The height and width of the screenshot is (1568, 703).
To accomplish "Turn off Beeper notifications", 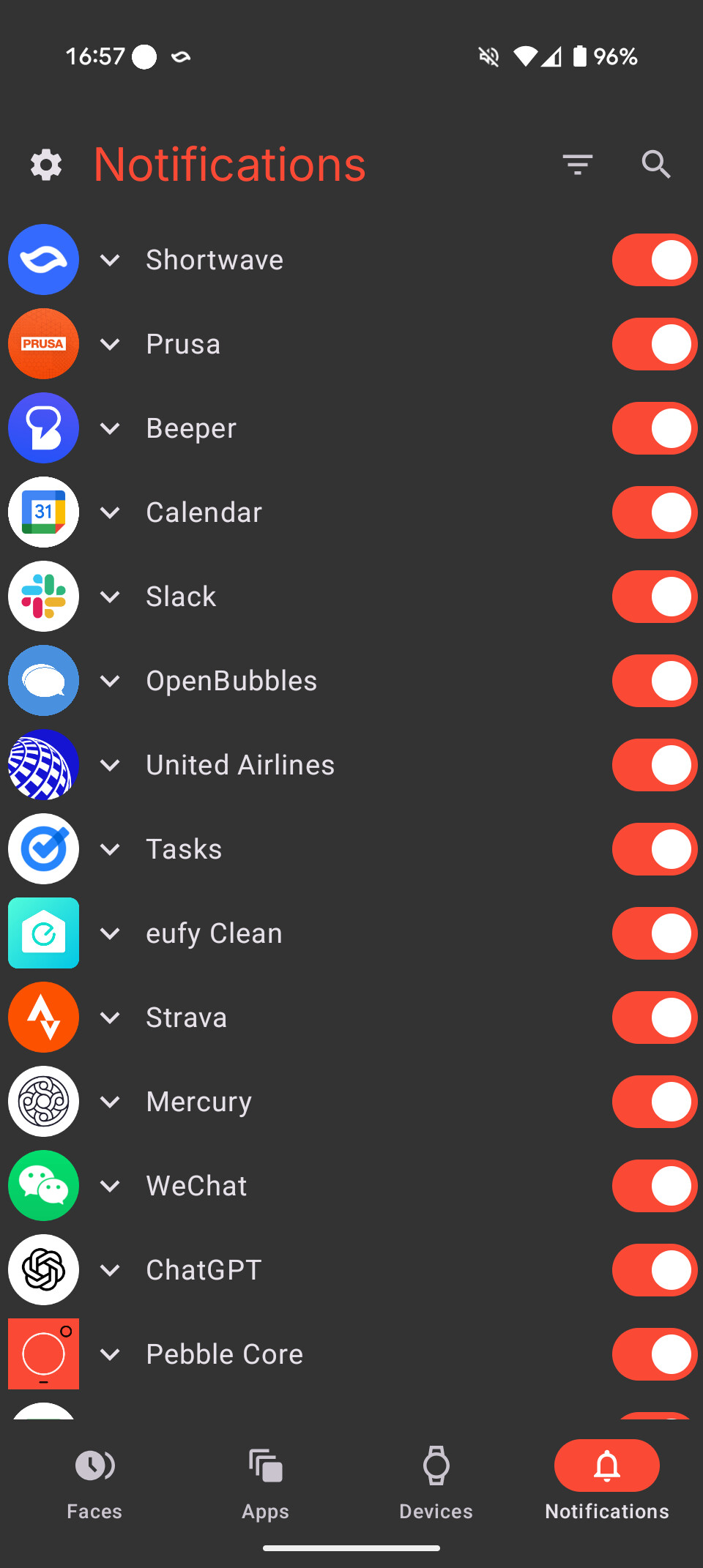I will tap(654, 428).
